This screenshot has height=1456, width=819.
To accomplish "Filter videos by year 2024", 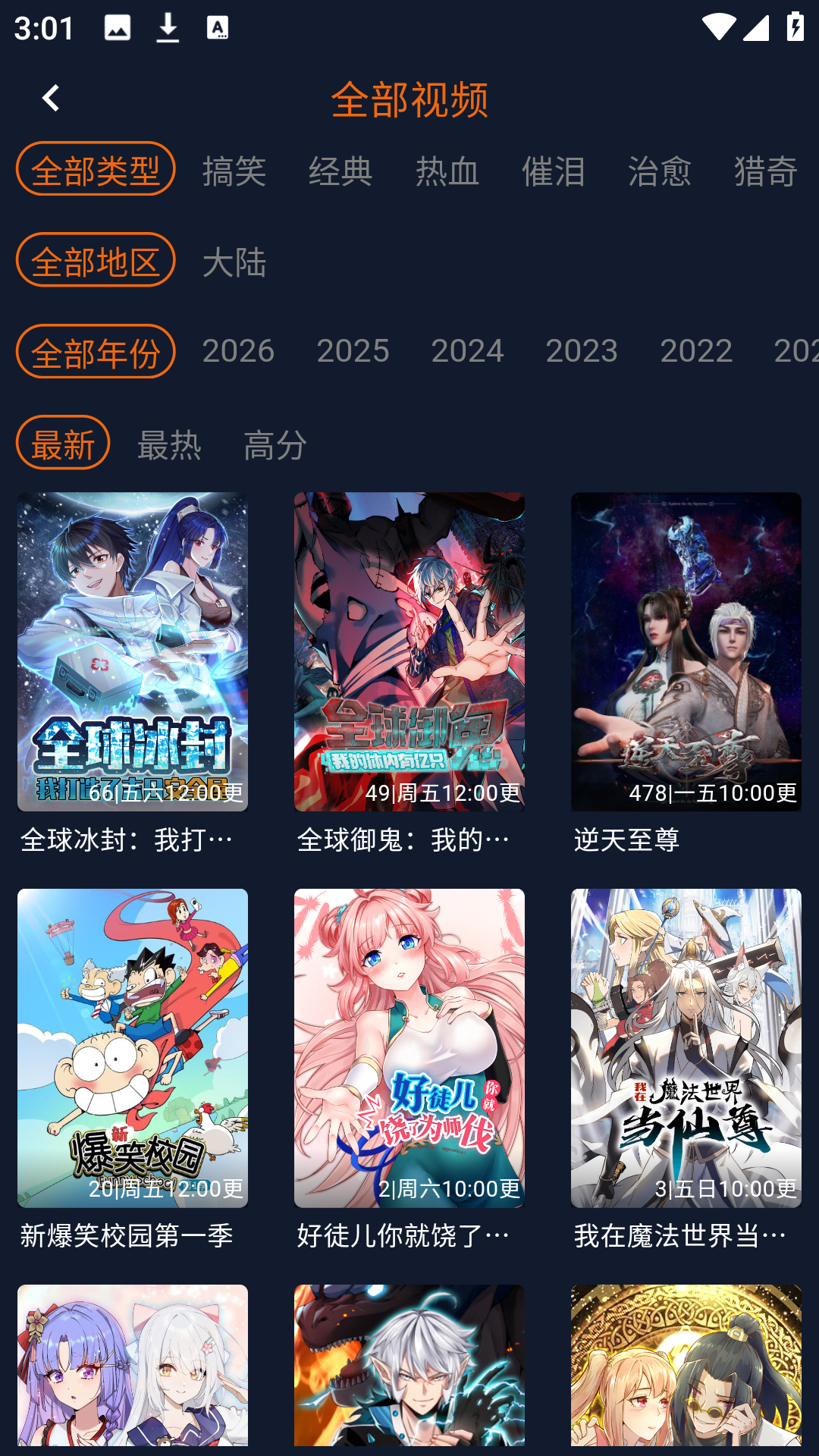I will click(x=467, y=351).
